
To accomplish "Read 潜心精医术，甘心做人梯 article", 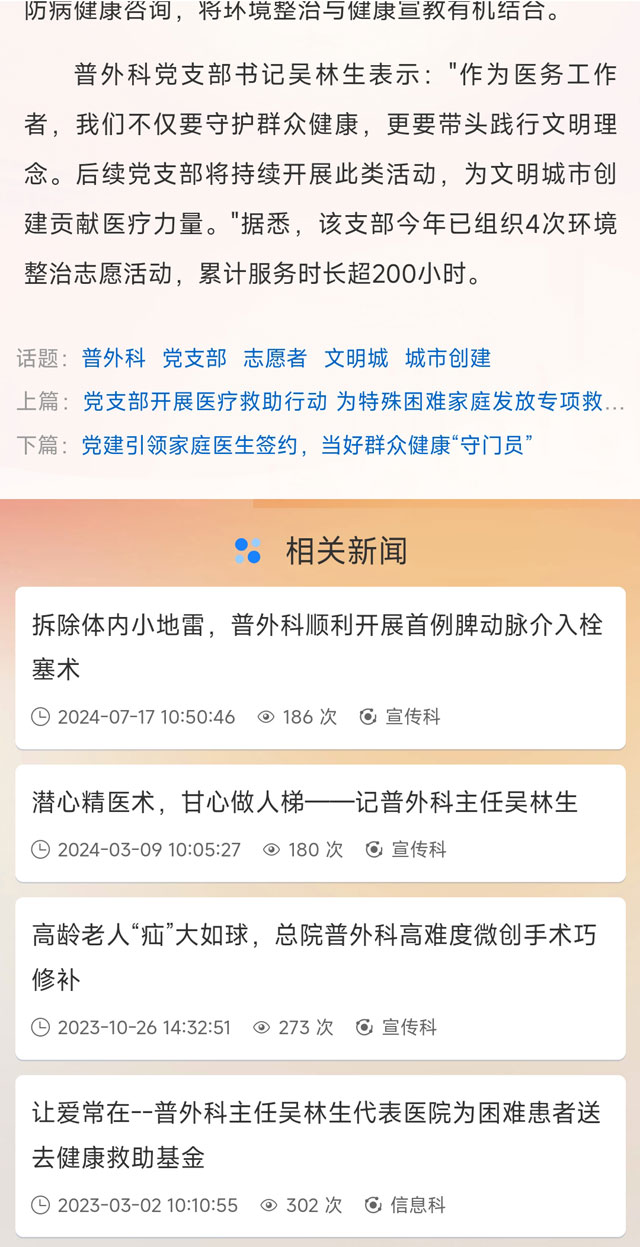I will click(305, 802).
